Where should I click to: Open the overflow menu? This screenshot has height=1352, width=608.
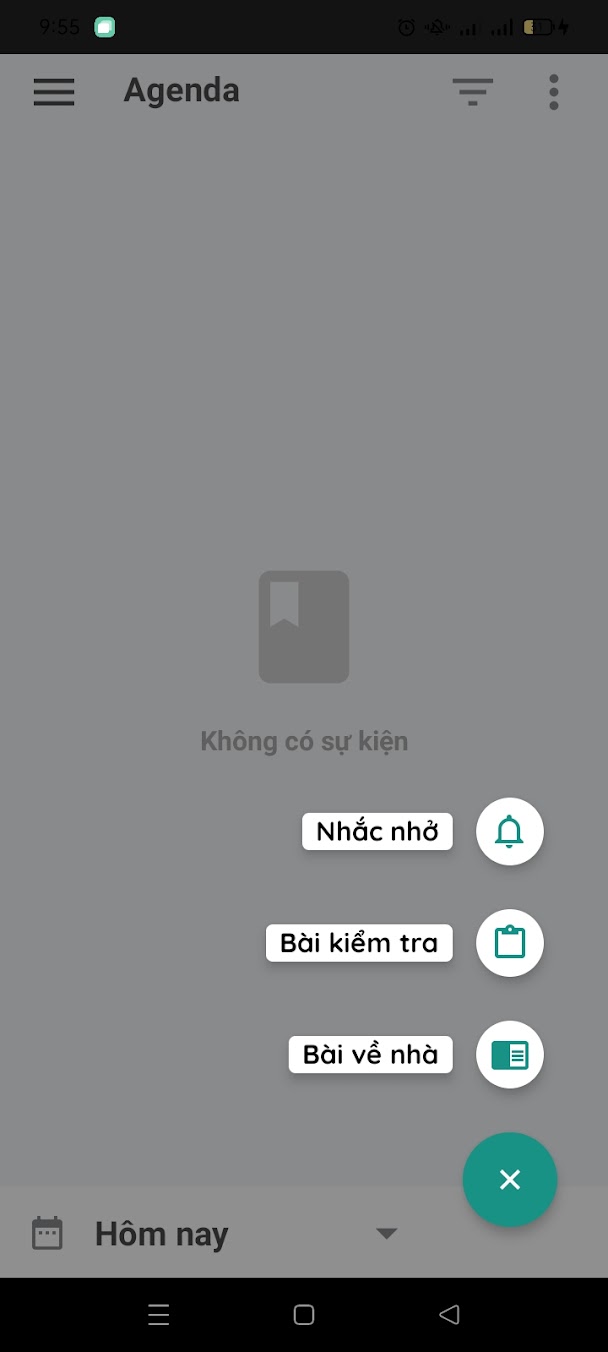tap(553, 92)
